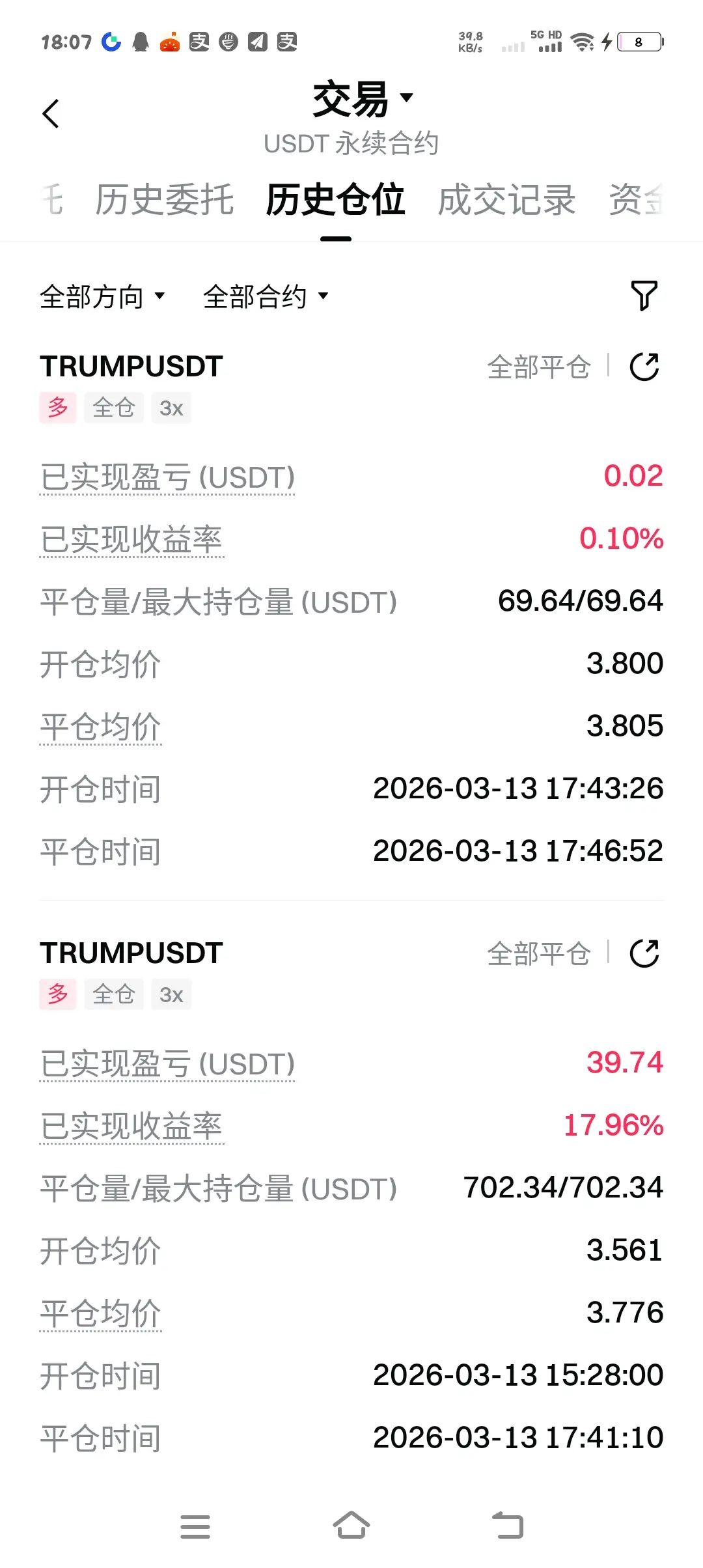Image resolution: width=703 pixels, height=1568 pixels.
Task: Select the 历史仓位 tab
Action: (336, 199)
